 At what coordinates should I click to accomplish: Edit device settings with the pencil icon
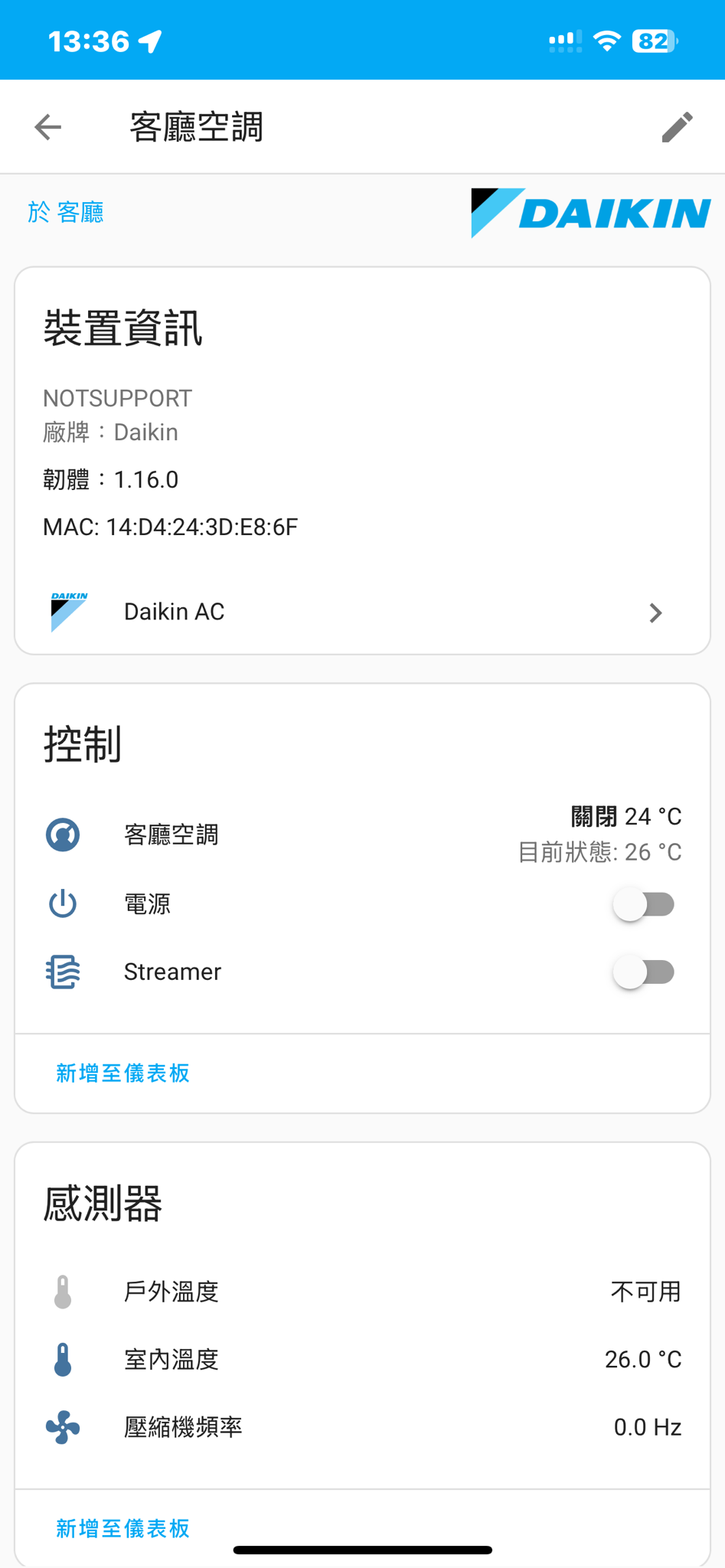[677, 127]
